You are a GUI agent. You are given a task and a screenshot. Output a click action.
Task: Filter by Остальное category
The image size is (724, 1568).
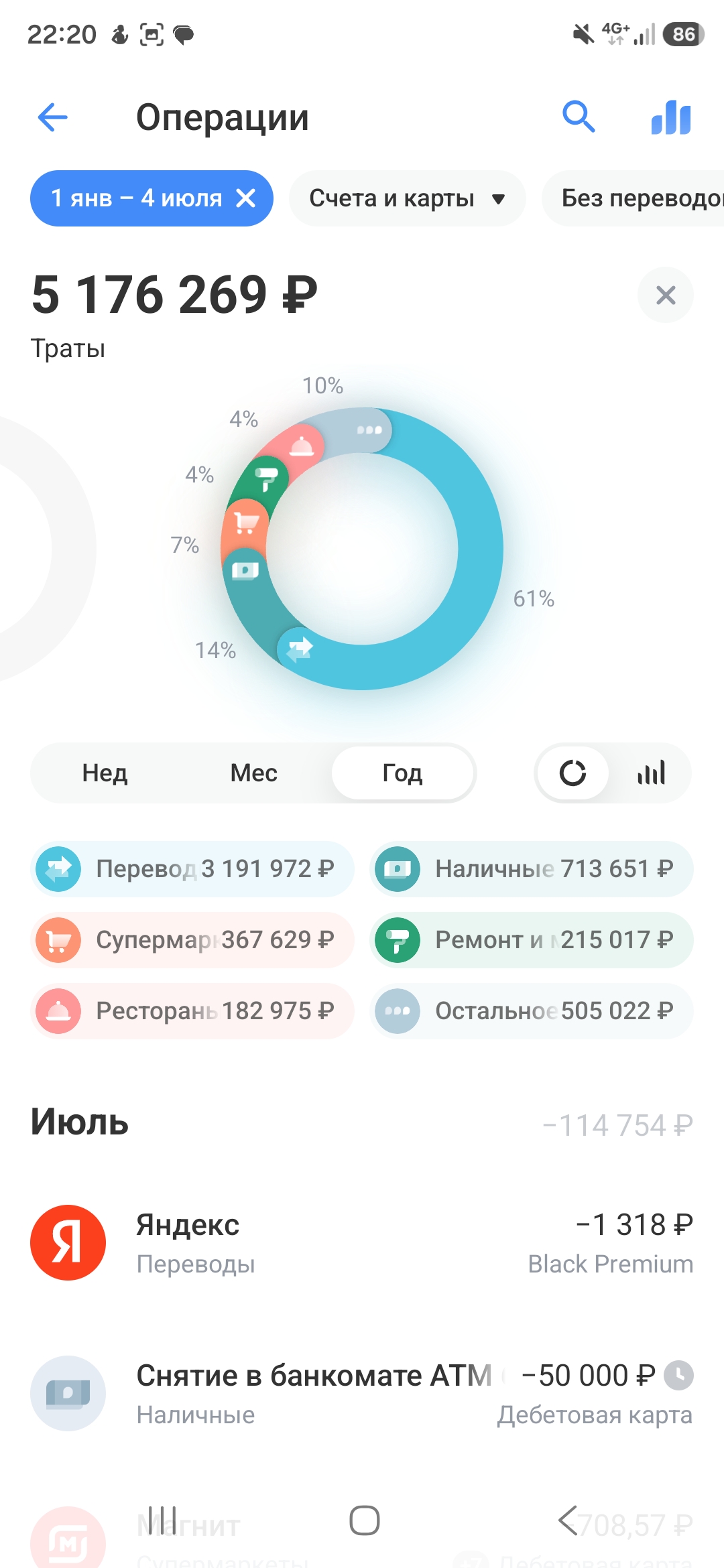click(x=531, y=1011)
